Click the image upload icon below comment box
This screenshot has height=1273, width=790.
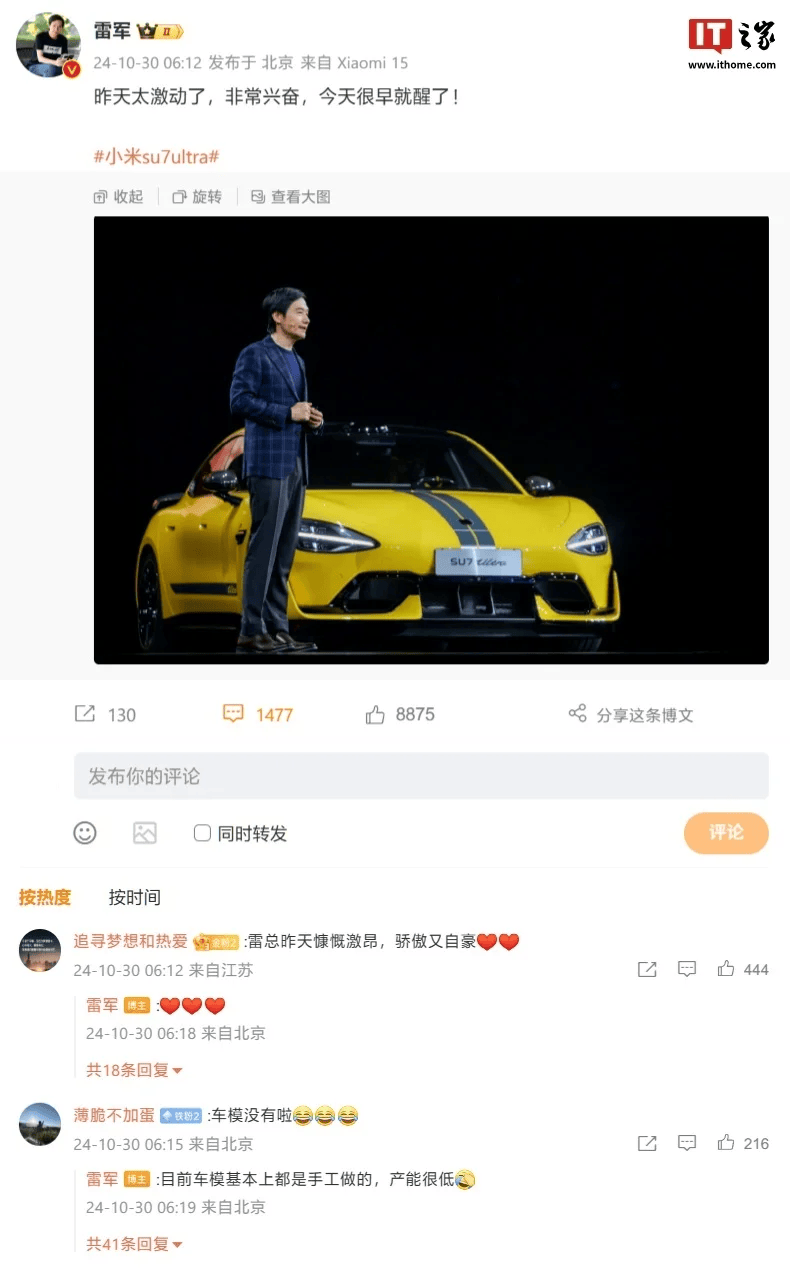tap(145, 833)
